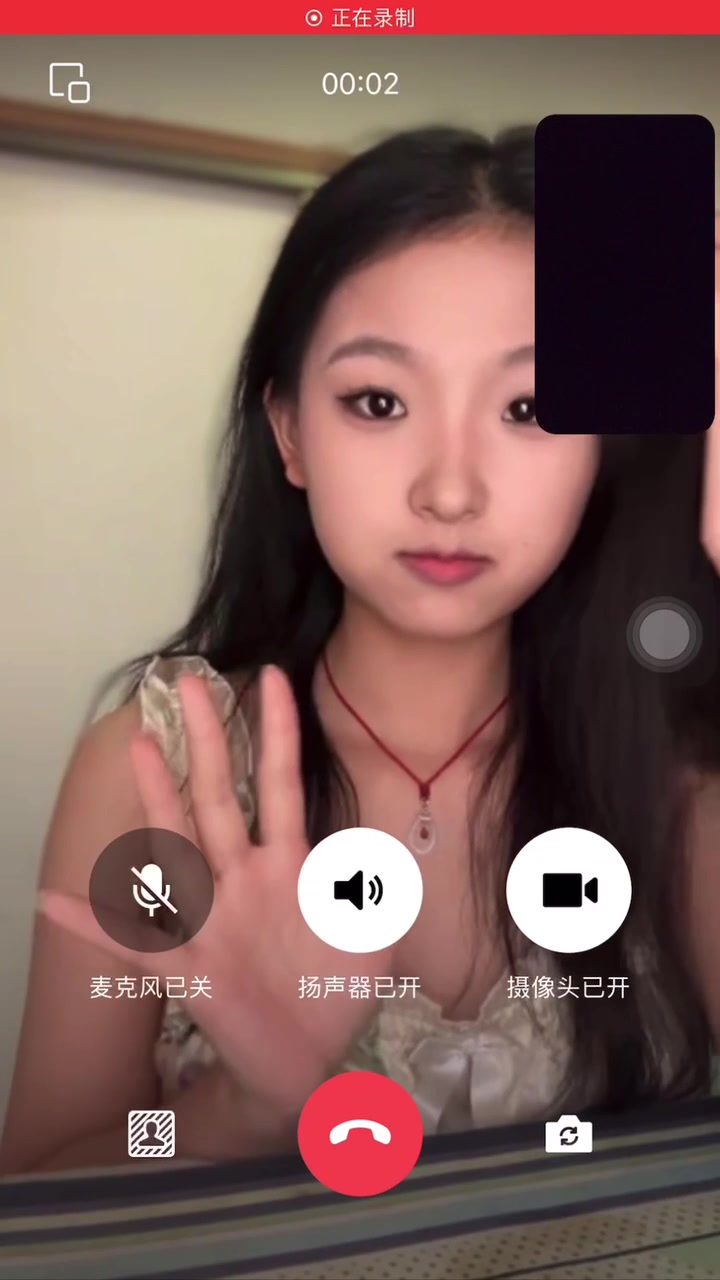Screen dimensions: 720x1280
Task: Open the background blur effect
Action: tap(152, 1134)
